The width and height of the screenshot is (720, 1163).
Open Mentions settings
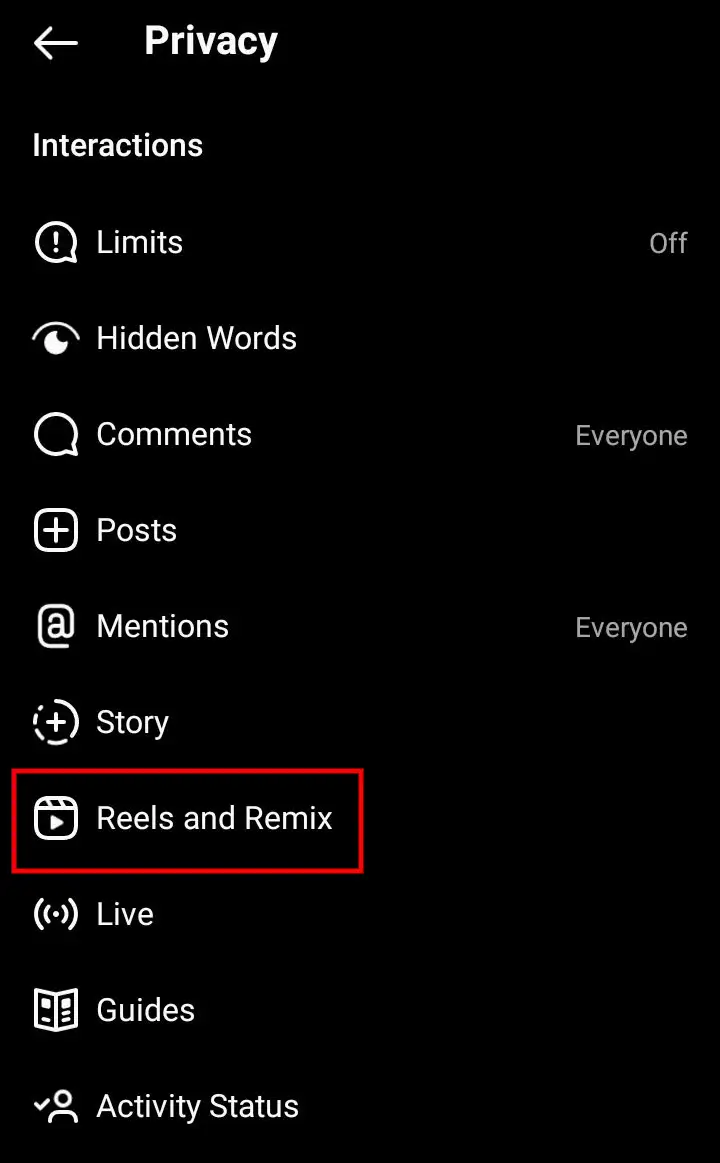[360, 627]
